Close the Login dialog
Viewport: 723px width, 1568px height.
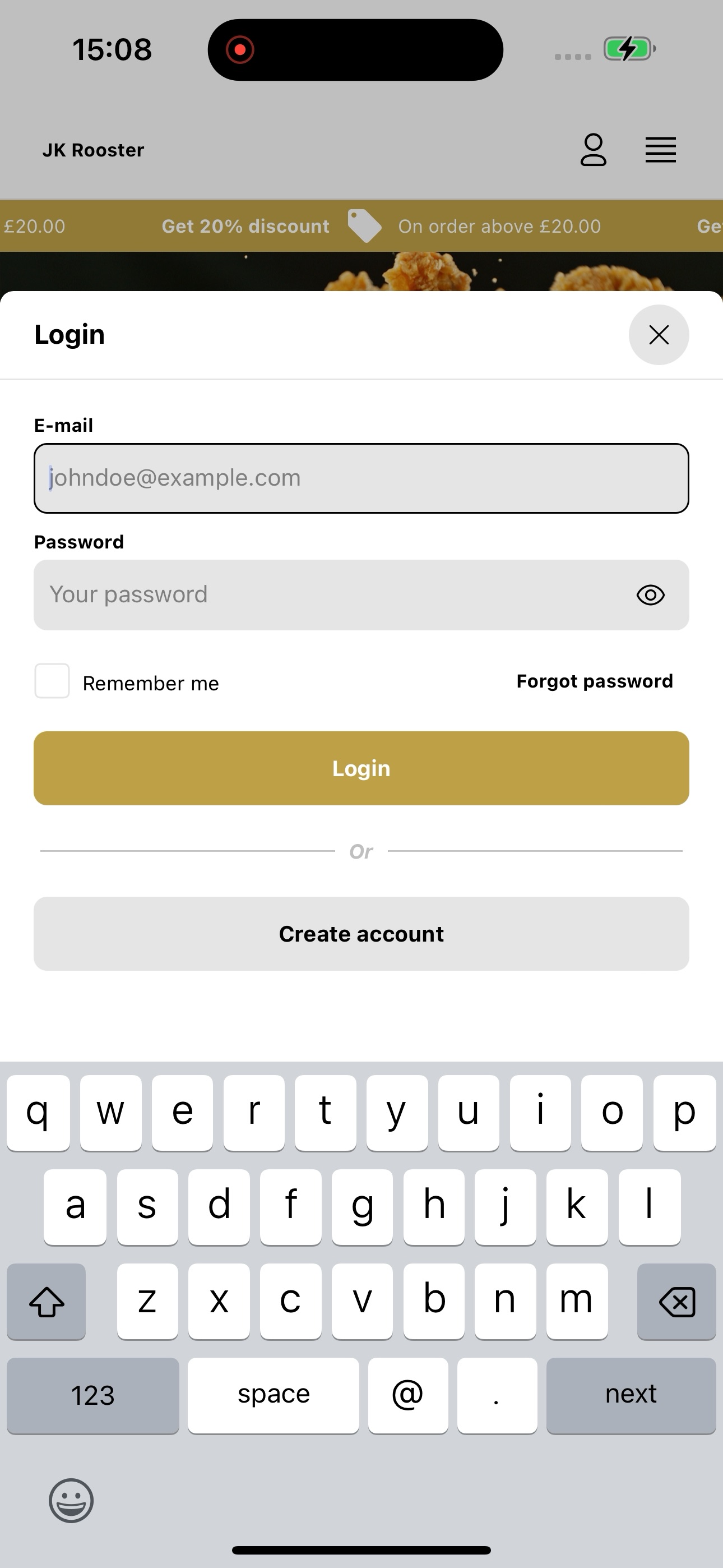[x=659, y=335]
